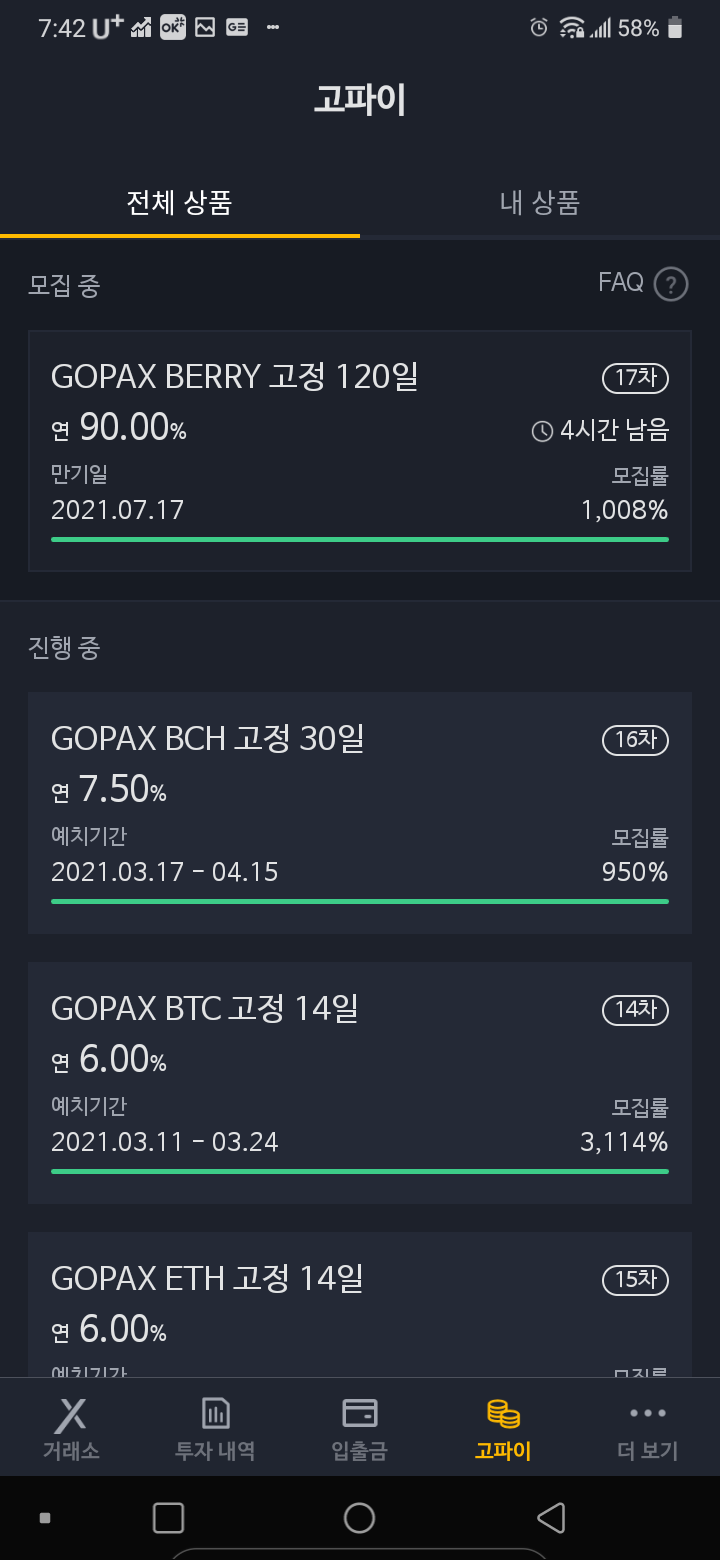Tap the 14차 badge on BTC product
Viewport: 720px width, 1560px height.
[x=634, y=1010]
